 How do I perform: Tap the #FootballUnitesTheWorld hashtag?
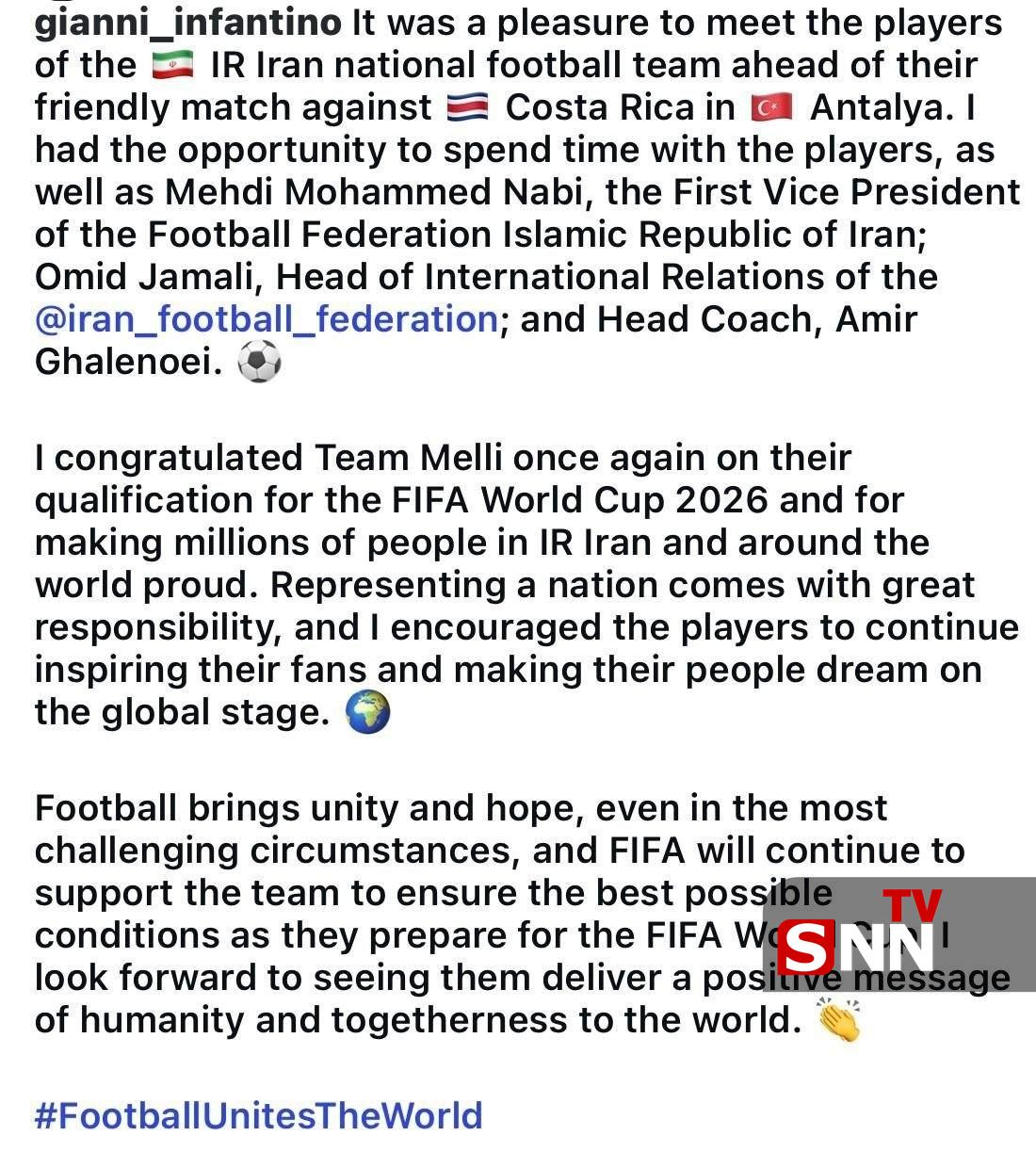(258, 1115)
